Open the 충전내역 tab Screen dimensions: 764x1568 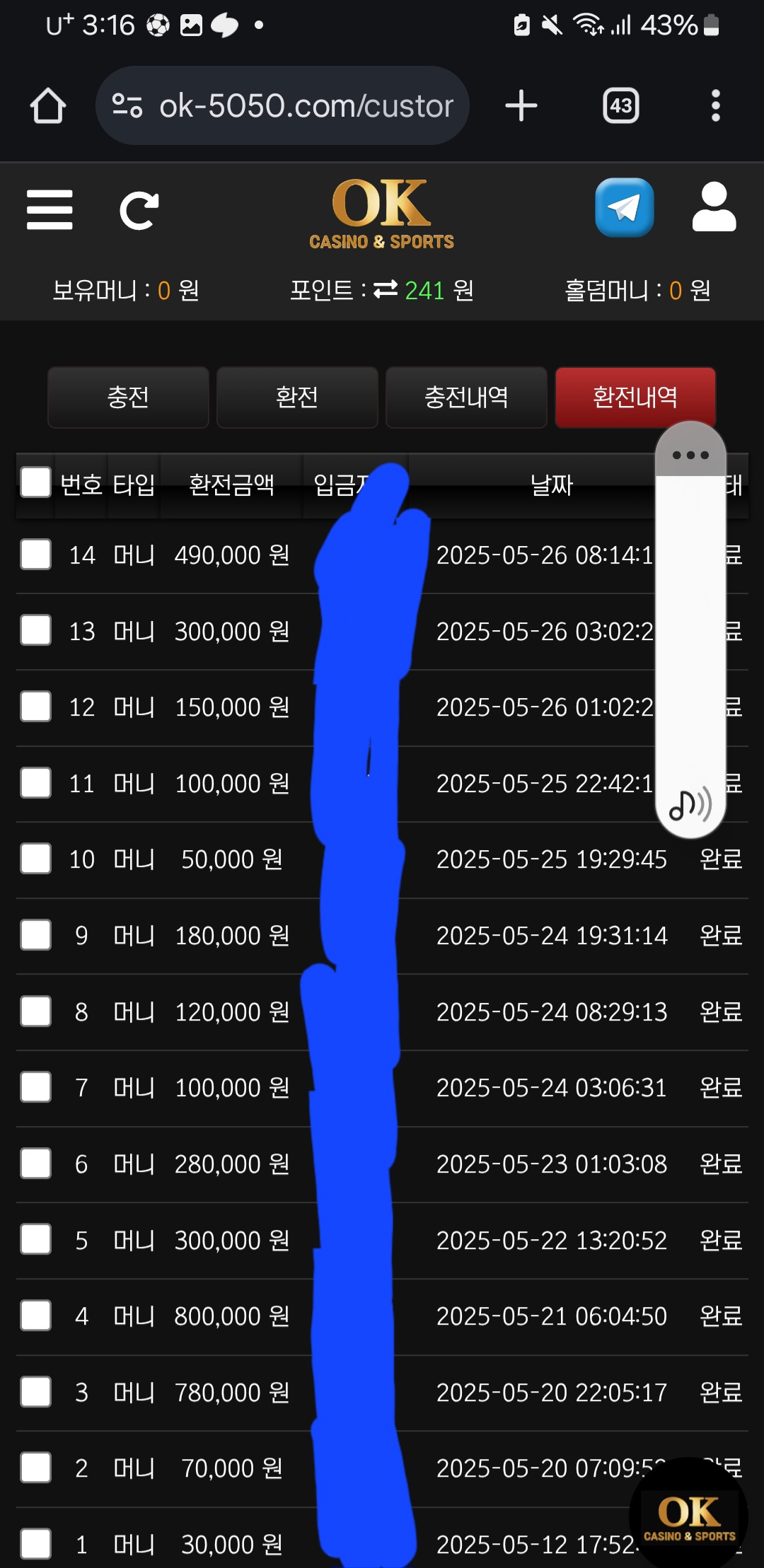coord(466,397)
